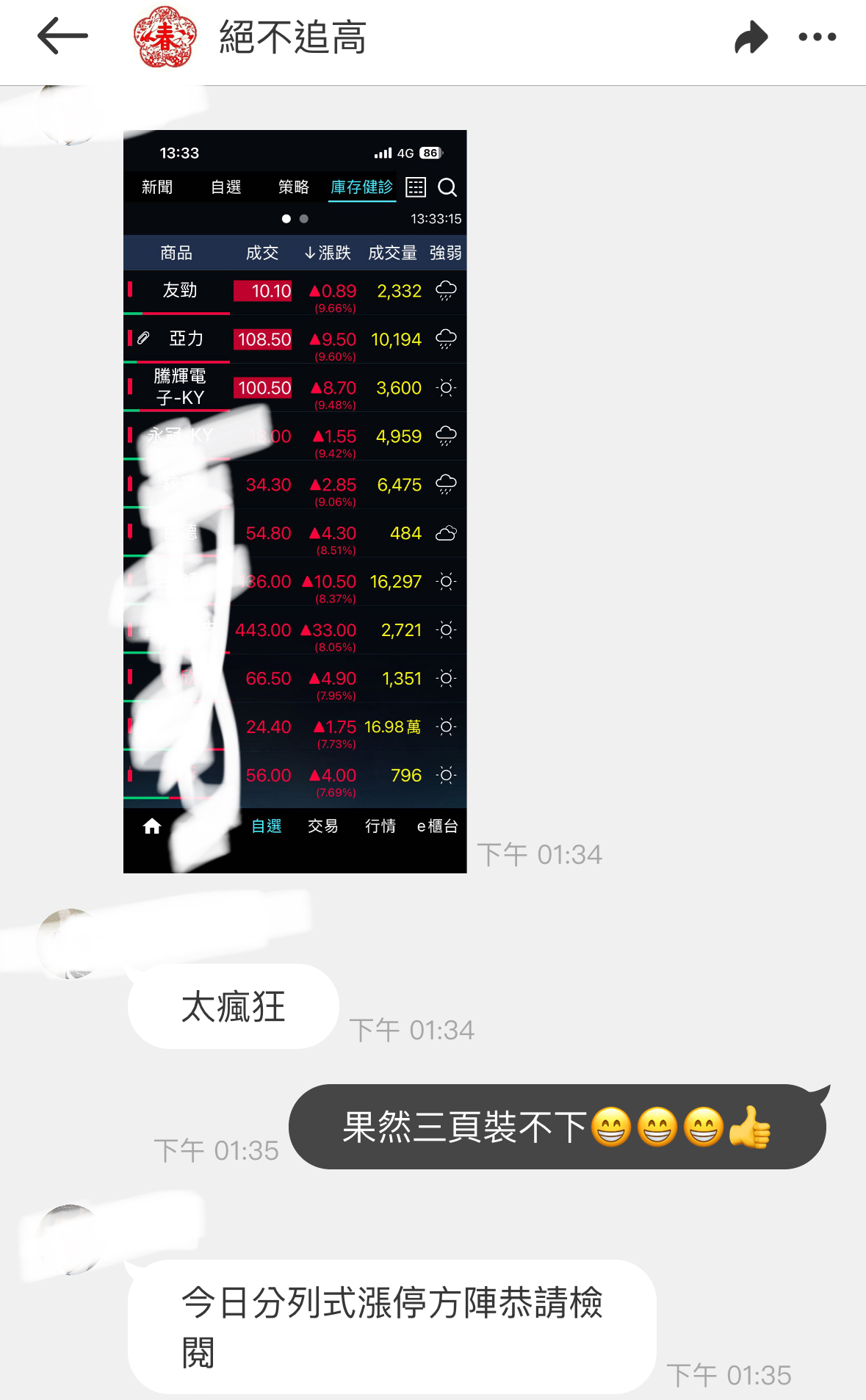Go back from the 絕不追高 chat
Image resolution: width=866 pixels, height=1400 pixels.
pyautogui.click(x=62, y=37)
